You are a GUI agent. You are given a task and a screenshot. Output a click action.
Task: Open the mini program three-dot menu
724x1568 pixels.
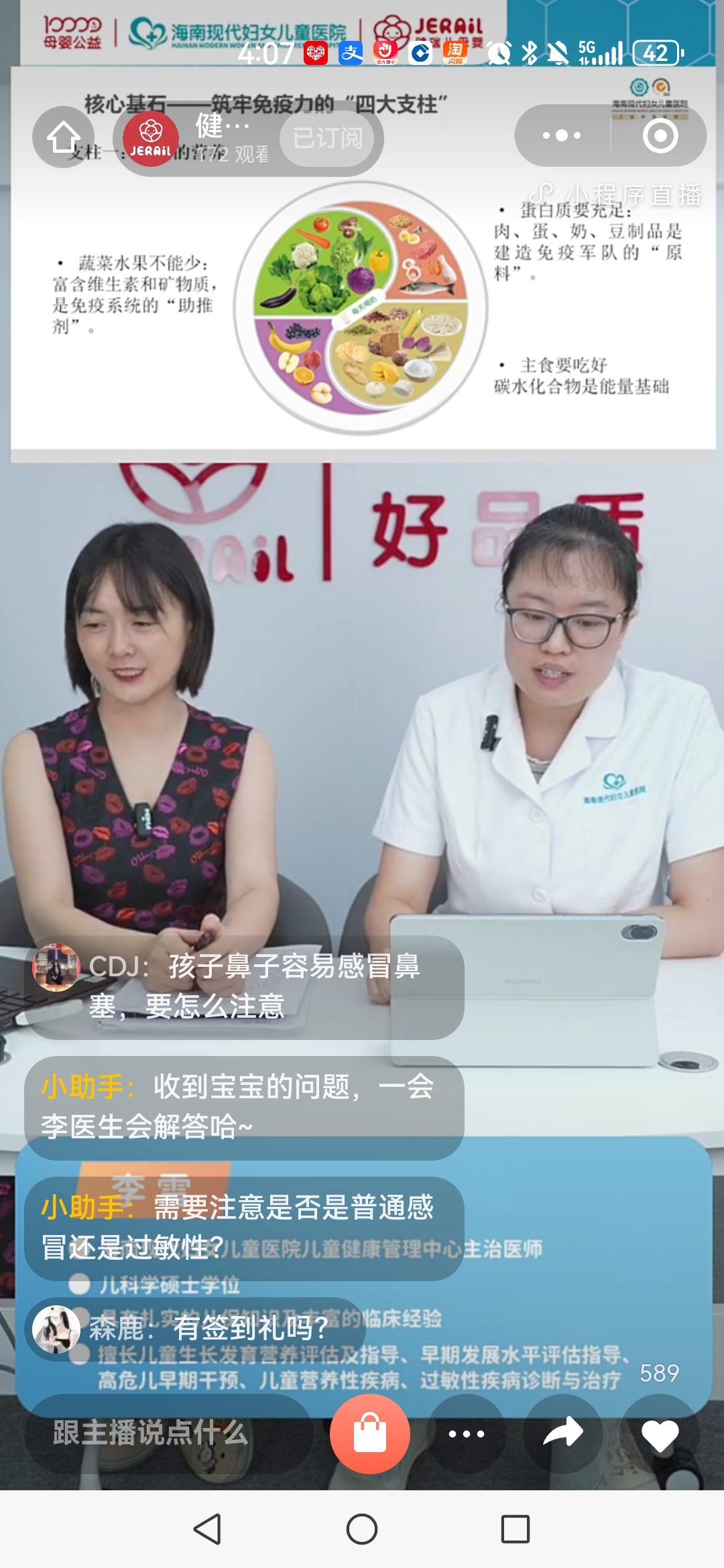[562, 136]
